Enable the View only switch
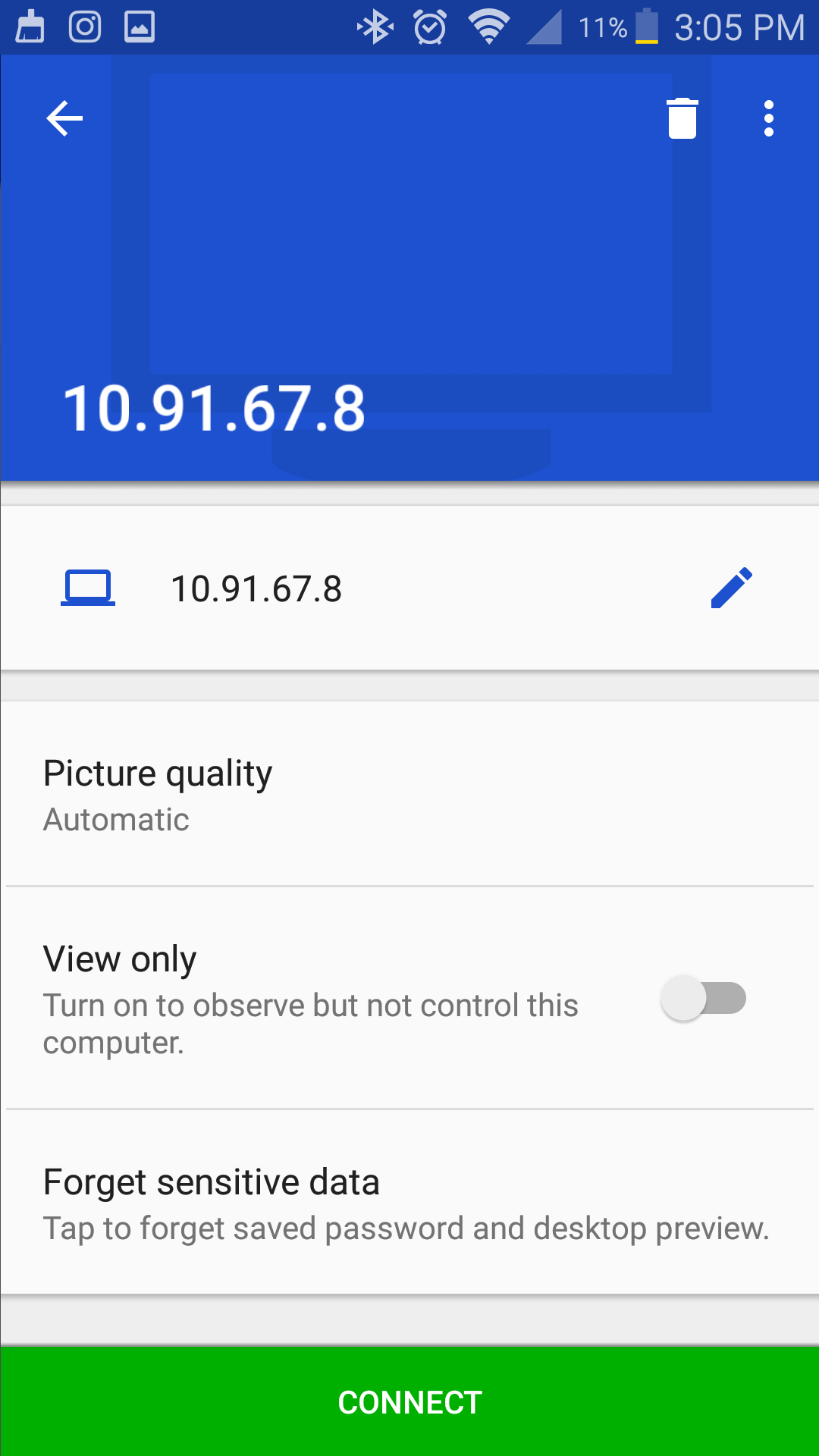819x1456 pixels. click(x=703, y=998)
